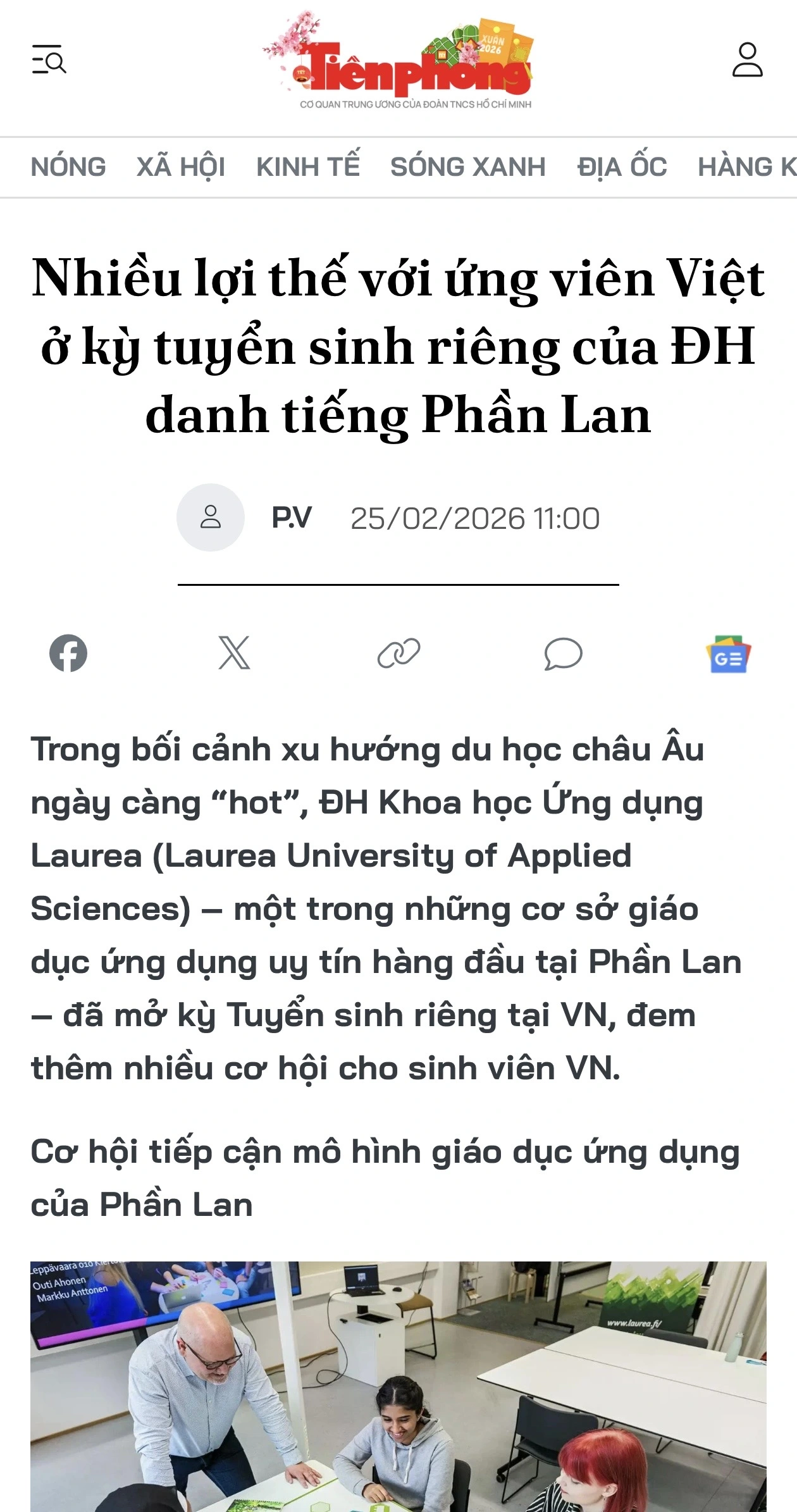The width and height of the screenshot is (797, 1512).
Task: Switch to the SỐNG XANH section
Action: (x=468, y=167)
